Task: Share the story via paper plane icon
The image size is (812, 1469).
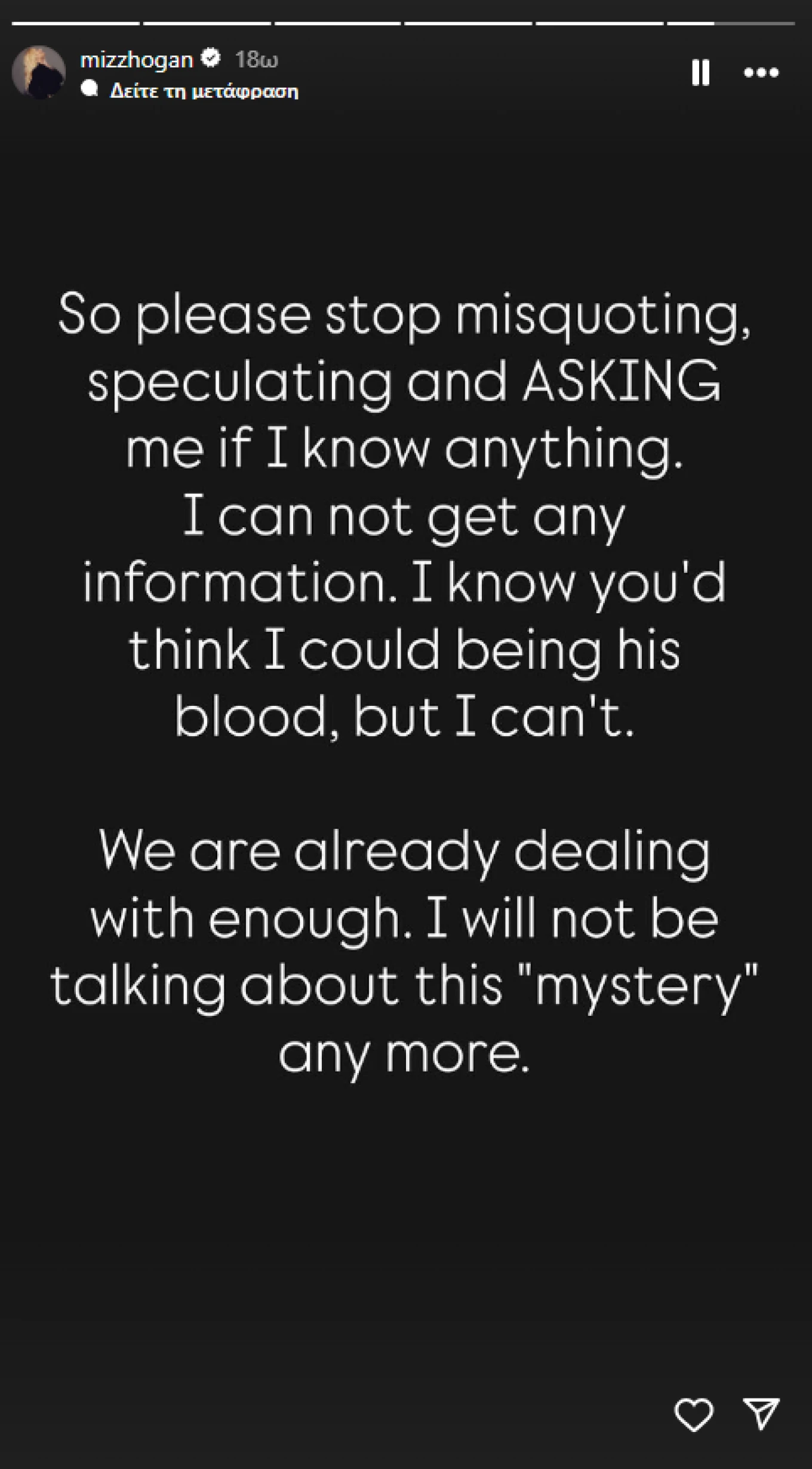Action: [x=761, y=1413]
